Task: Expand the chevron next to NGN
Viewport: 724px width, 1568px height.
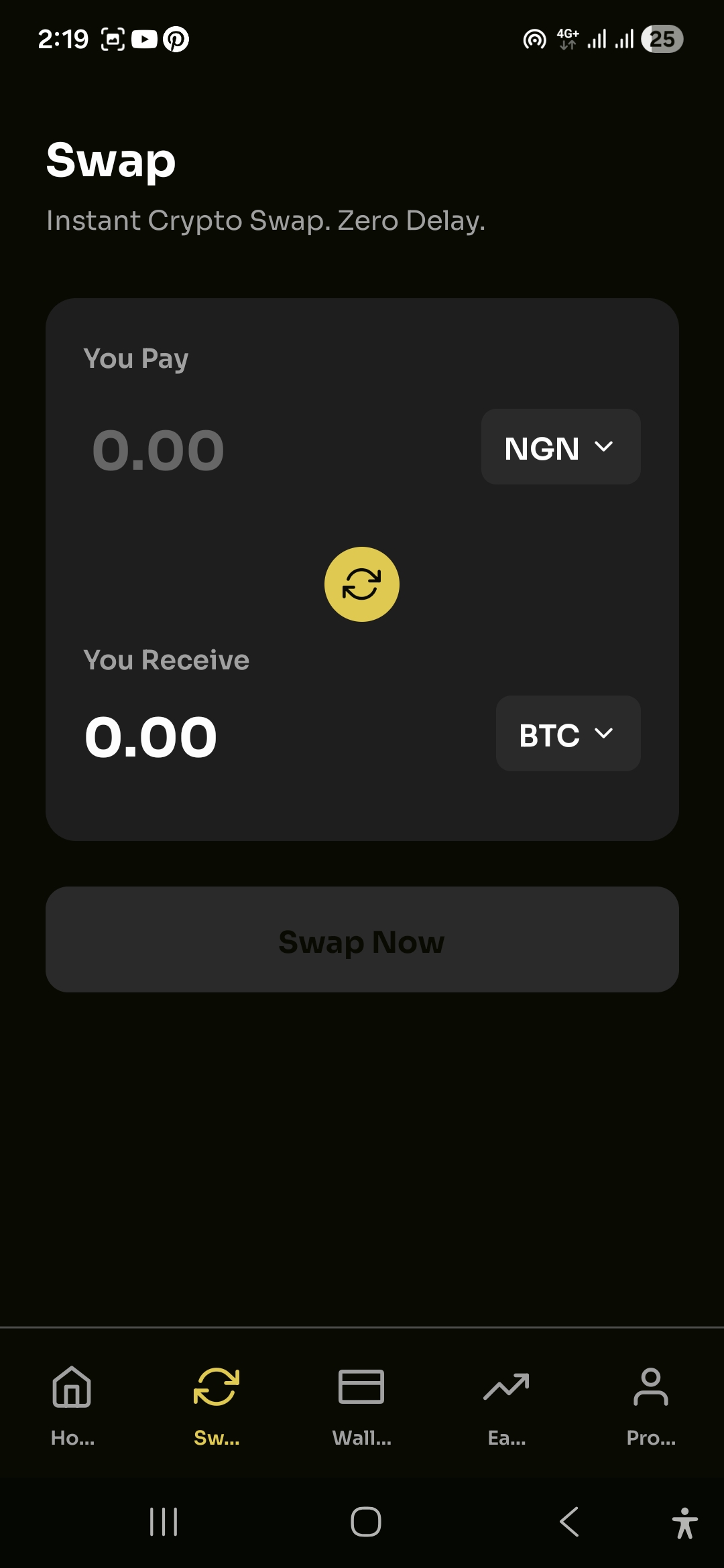Action: (x=604, y=446)
